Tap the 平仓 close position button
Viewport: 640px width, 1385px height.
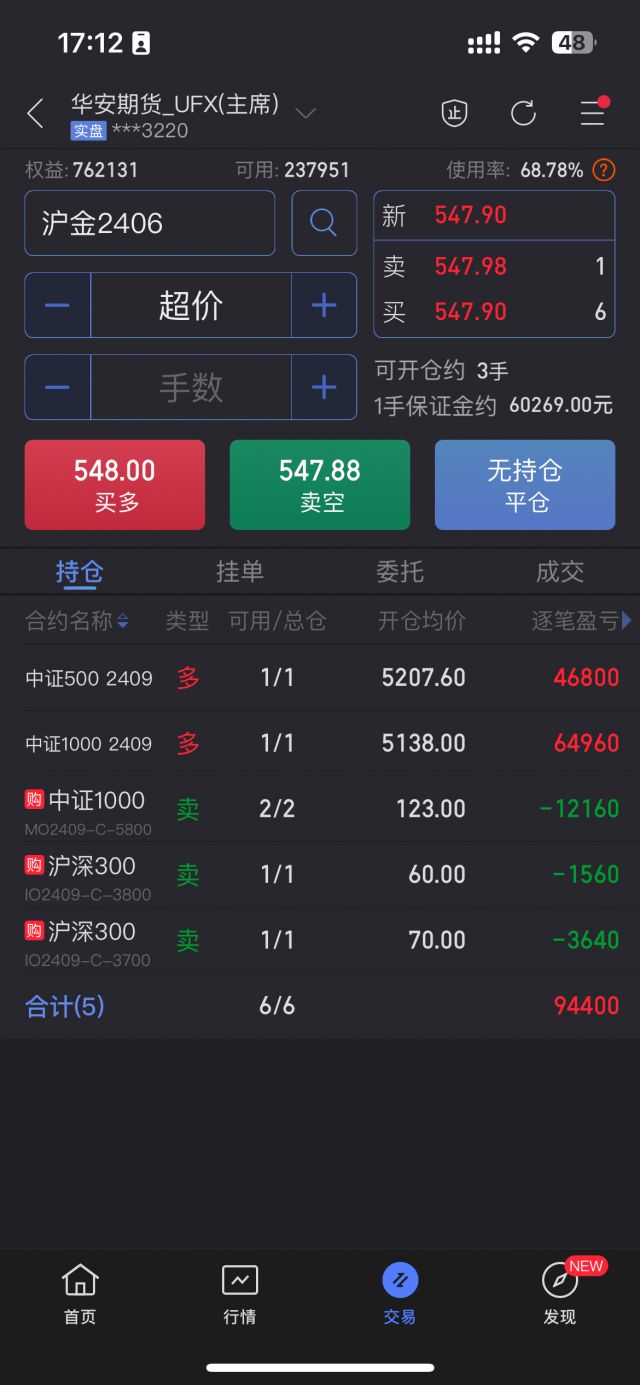click(x=525, y=485)
